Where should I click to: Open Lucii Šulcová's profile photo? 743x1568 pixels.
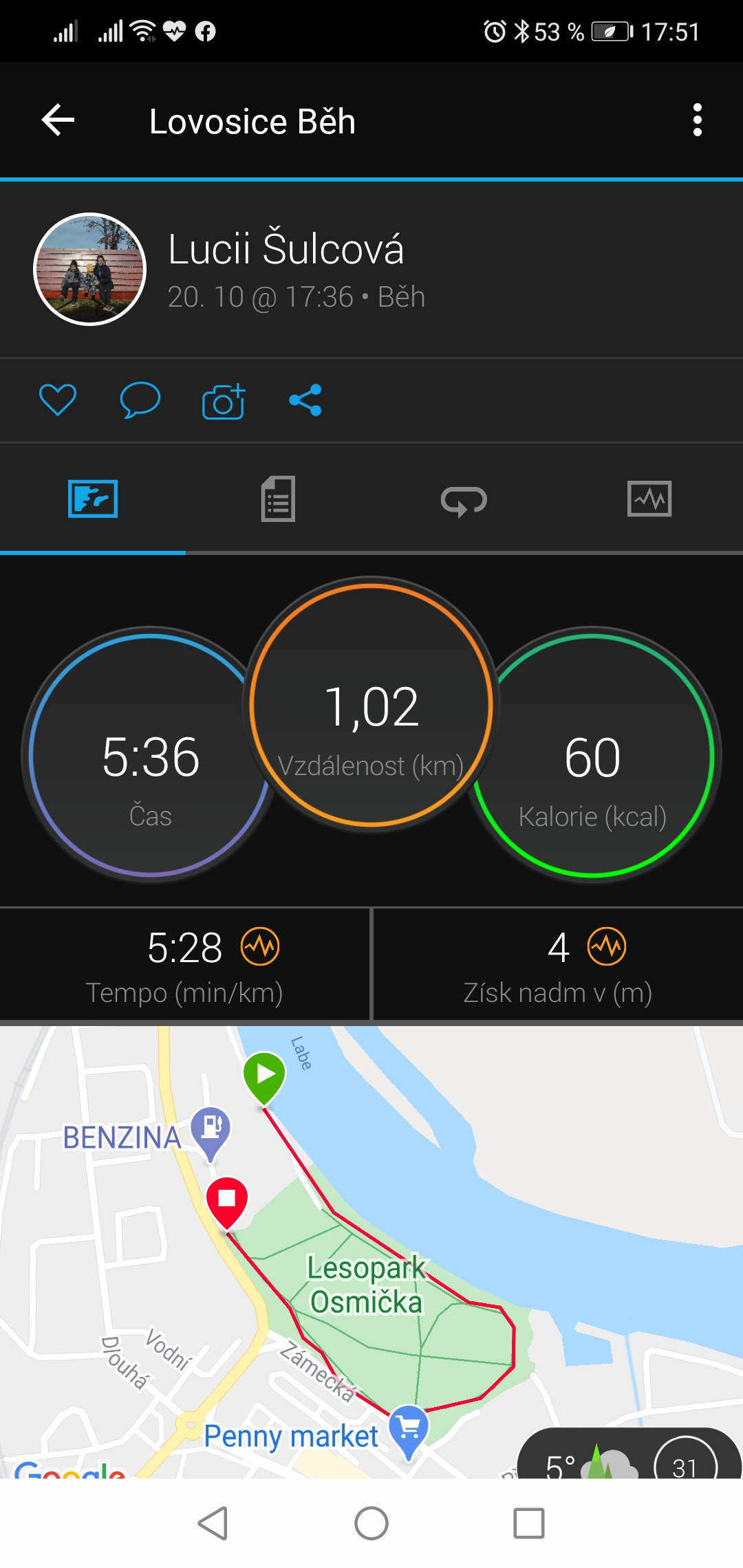point(90,269)
